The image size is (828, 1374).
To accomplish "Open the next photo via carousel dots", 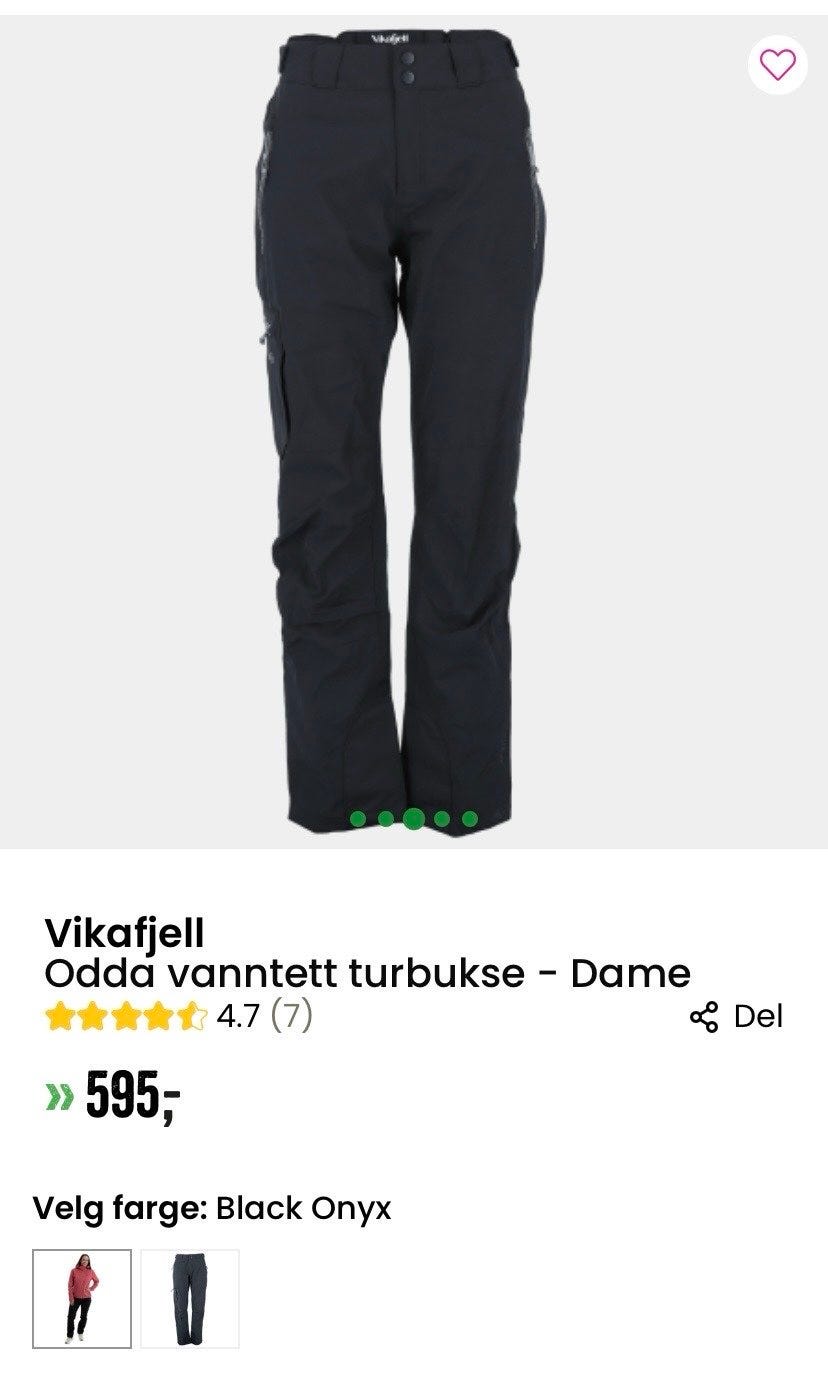I will [440, 820].
